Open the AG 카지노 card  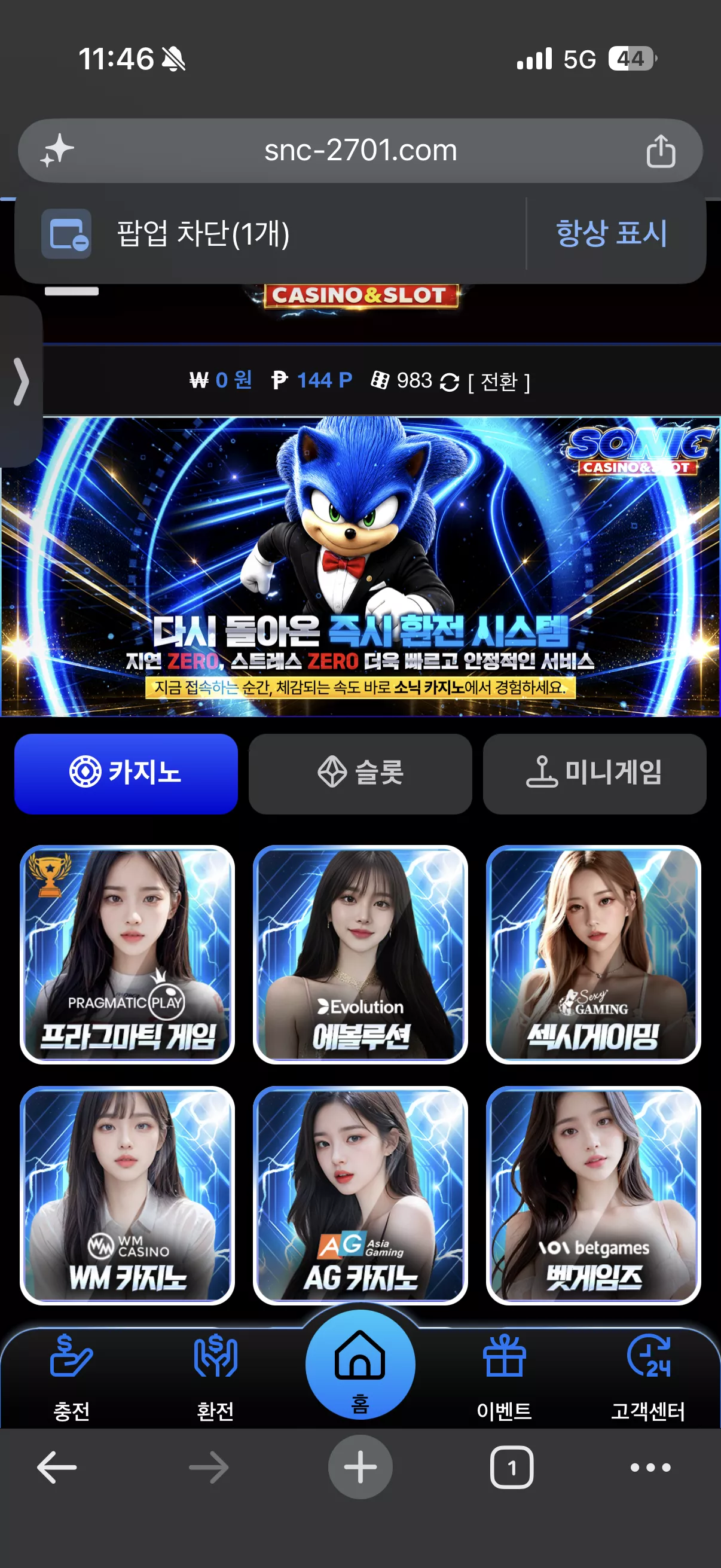(x=360, y=1195)
